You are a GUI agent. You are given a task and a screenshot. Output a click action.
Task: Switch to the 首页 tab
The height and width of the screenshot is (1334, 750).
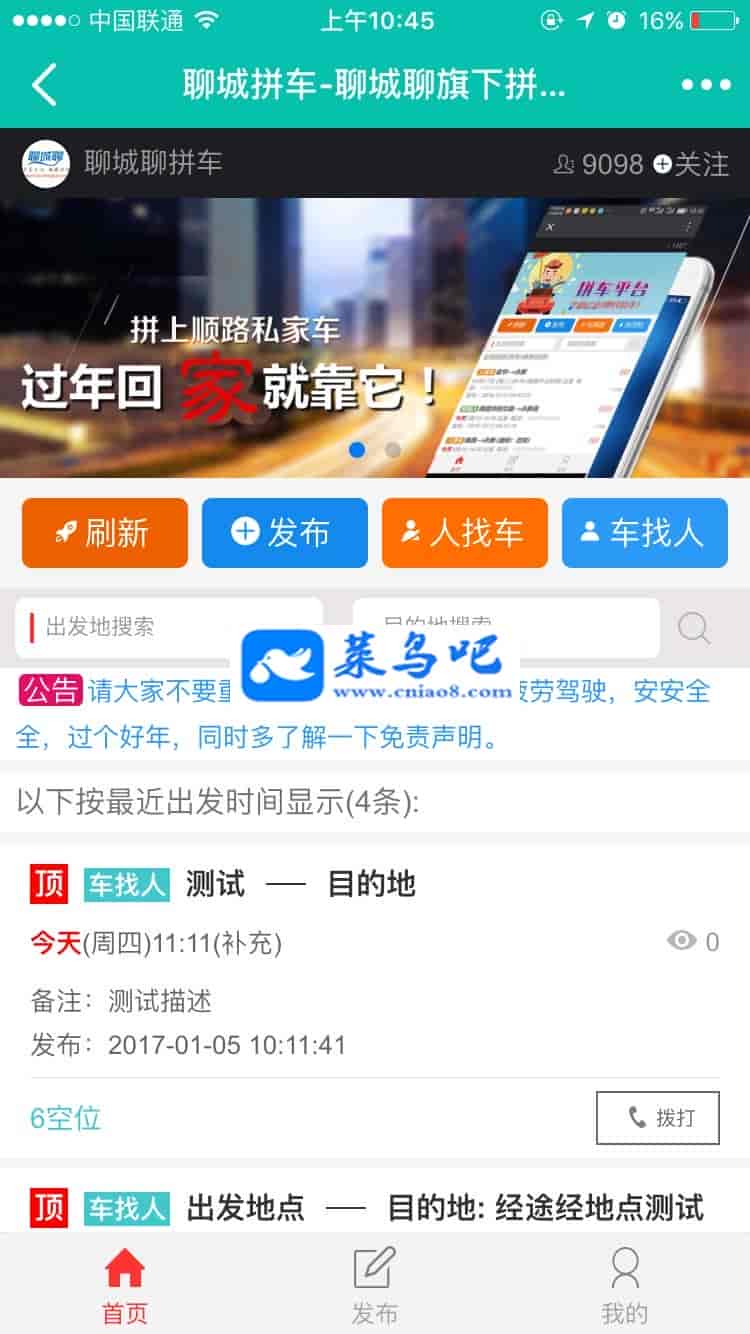[125, 1285]
